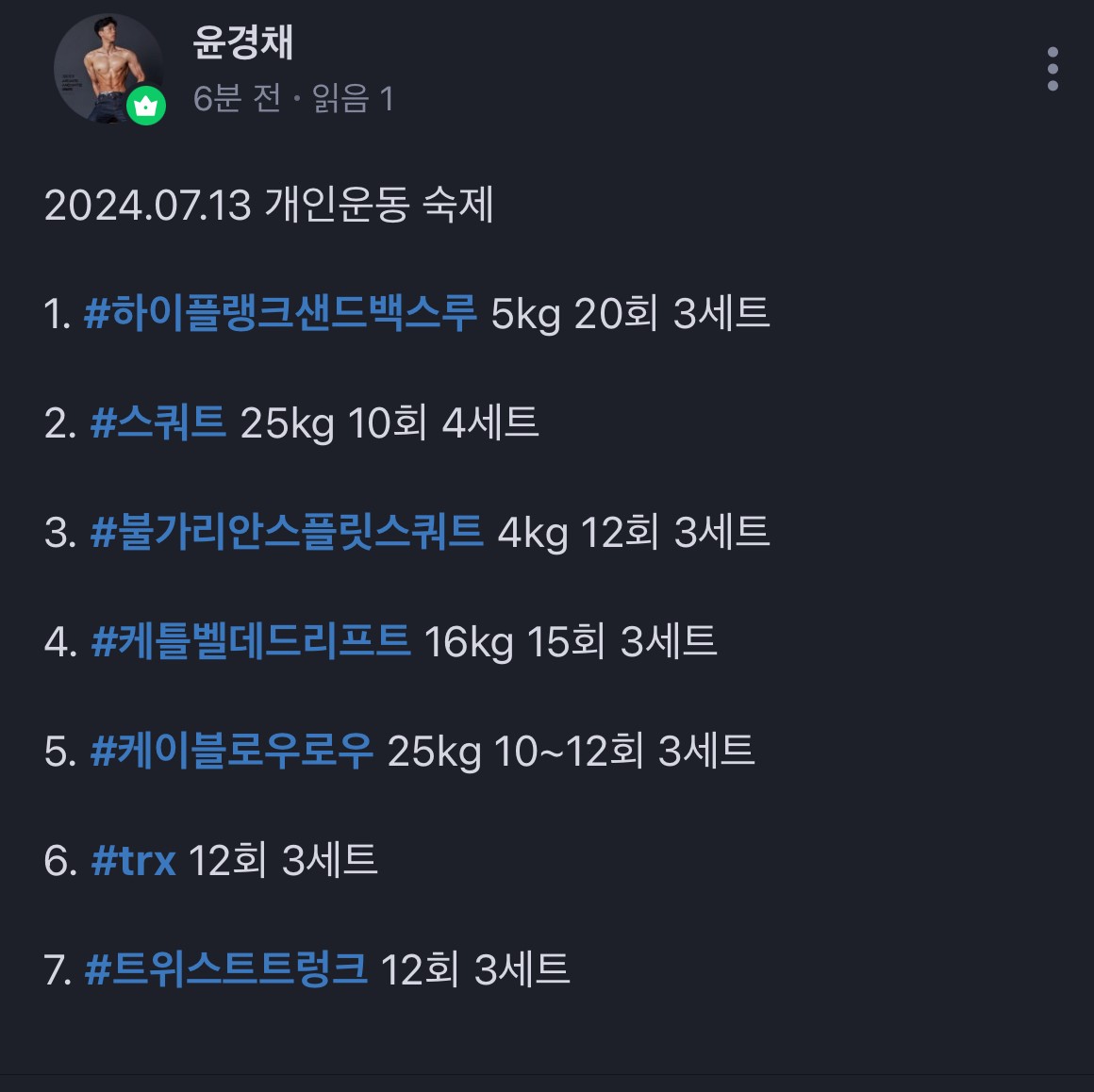Open the #trx hashtag link
The image size is (1094, 1092).
pos(134,861)
